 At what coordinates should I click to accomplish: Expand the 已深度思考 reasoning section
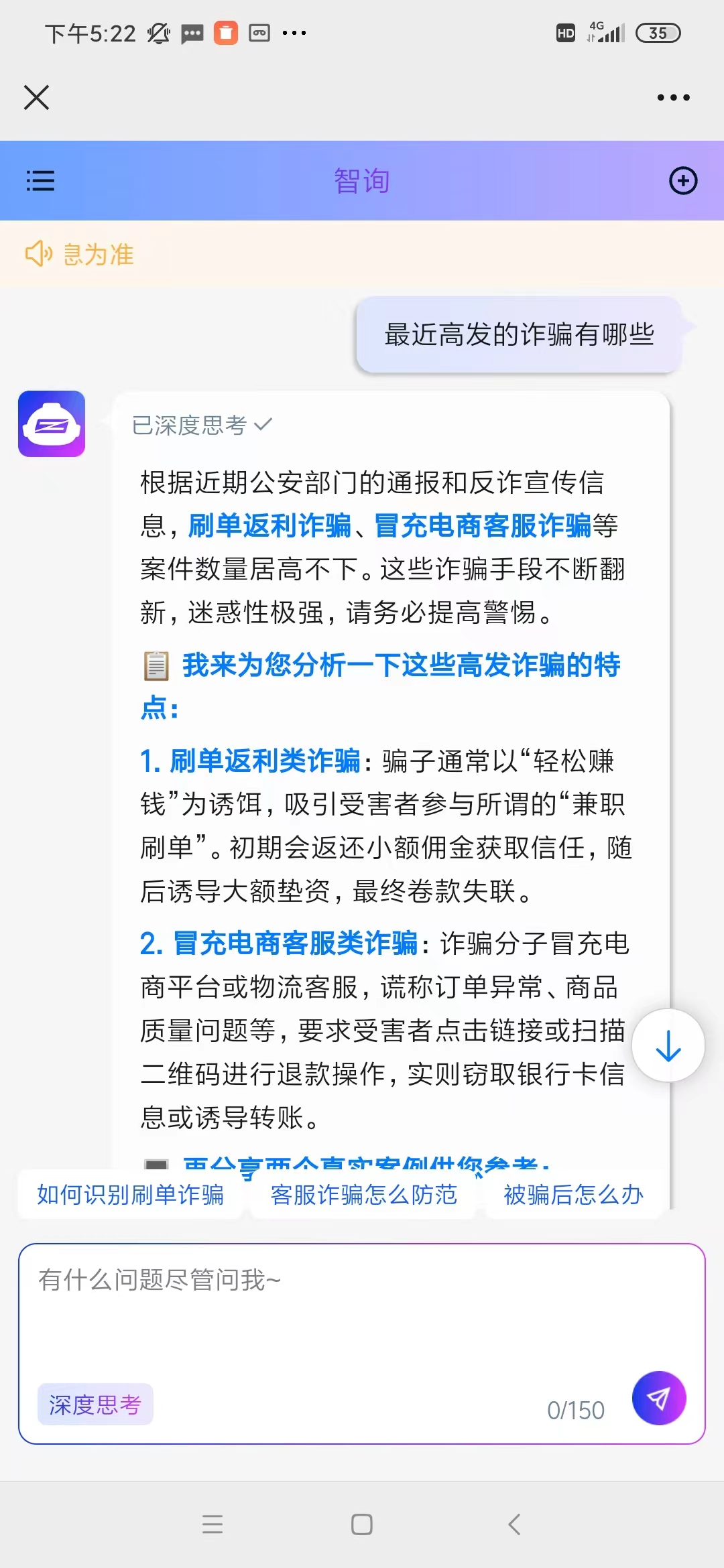[202, 425]
